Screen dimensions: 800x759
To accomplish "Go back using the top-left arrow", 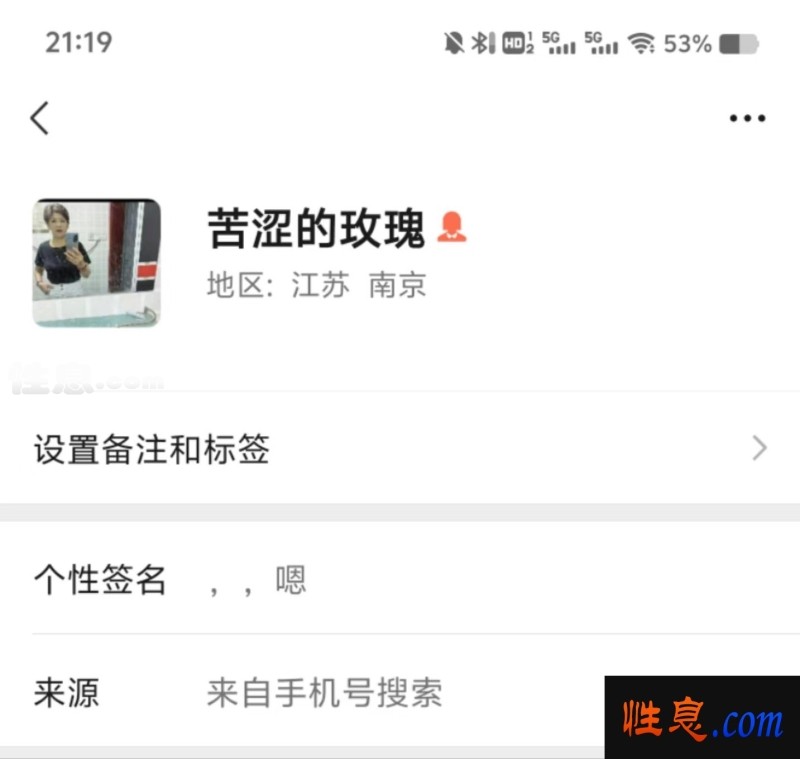I will click(x=40, y=118).
